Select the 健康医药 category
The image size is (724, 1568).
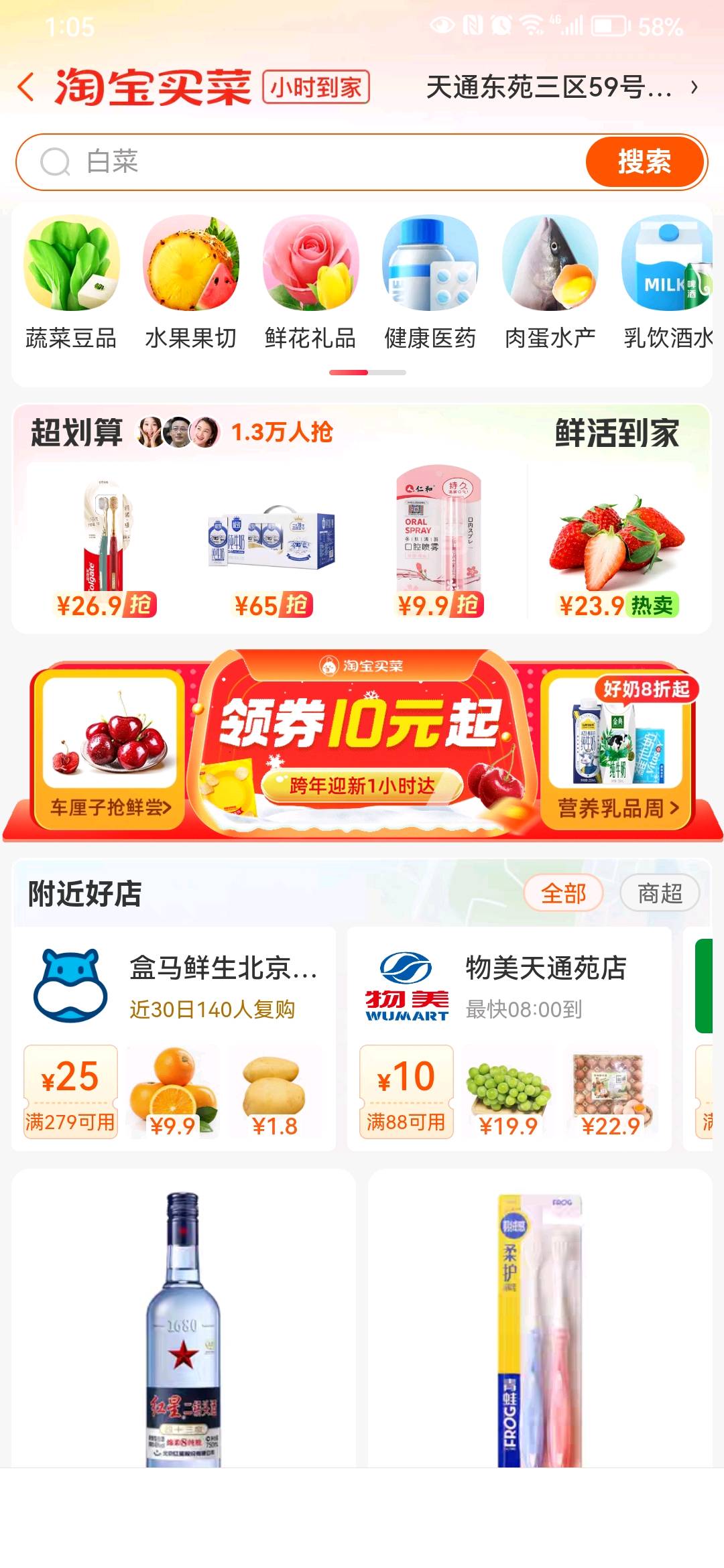coord(430,283)
